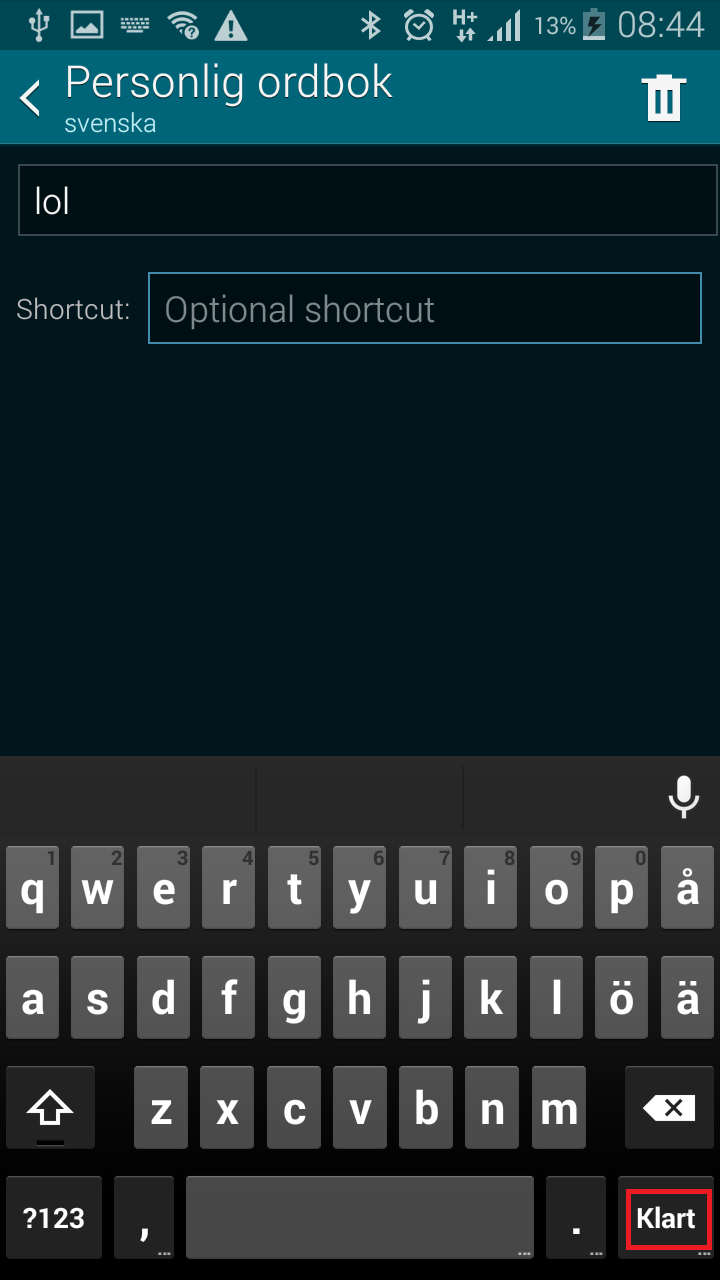Edit the word field containing lol
720x1280 pixels.
pos(367,201)
